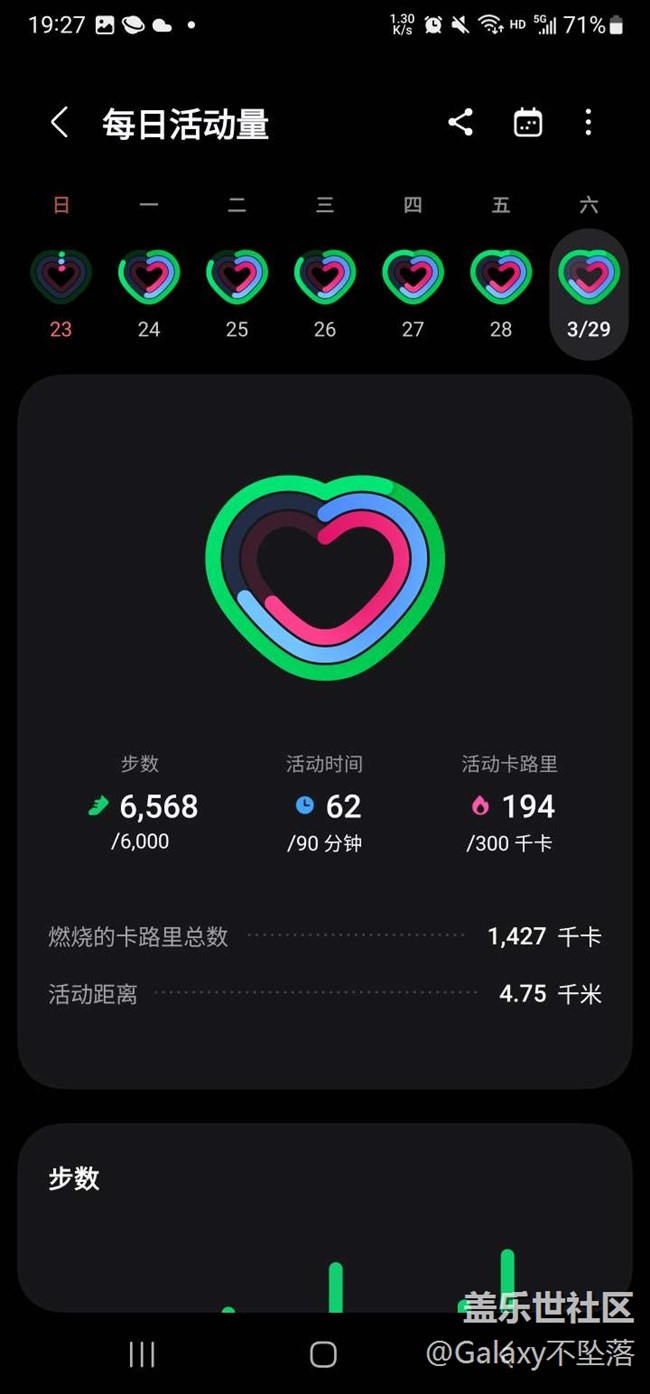Open the three-dot overflow menu
The image size is (650, 1394).
[588, 123]
